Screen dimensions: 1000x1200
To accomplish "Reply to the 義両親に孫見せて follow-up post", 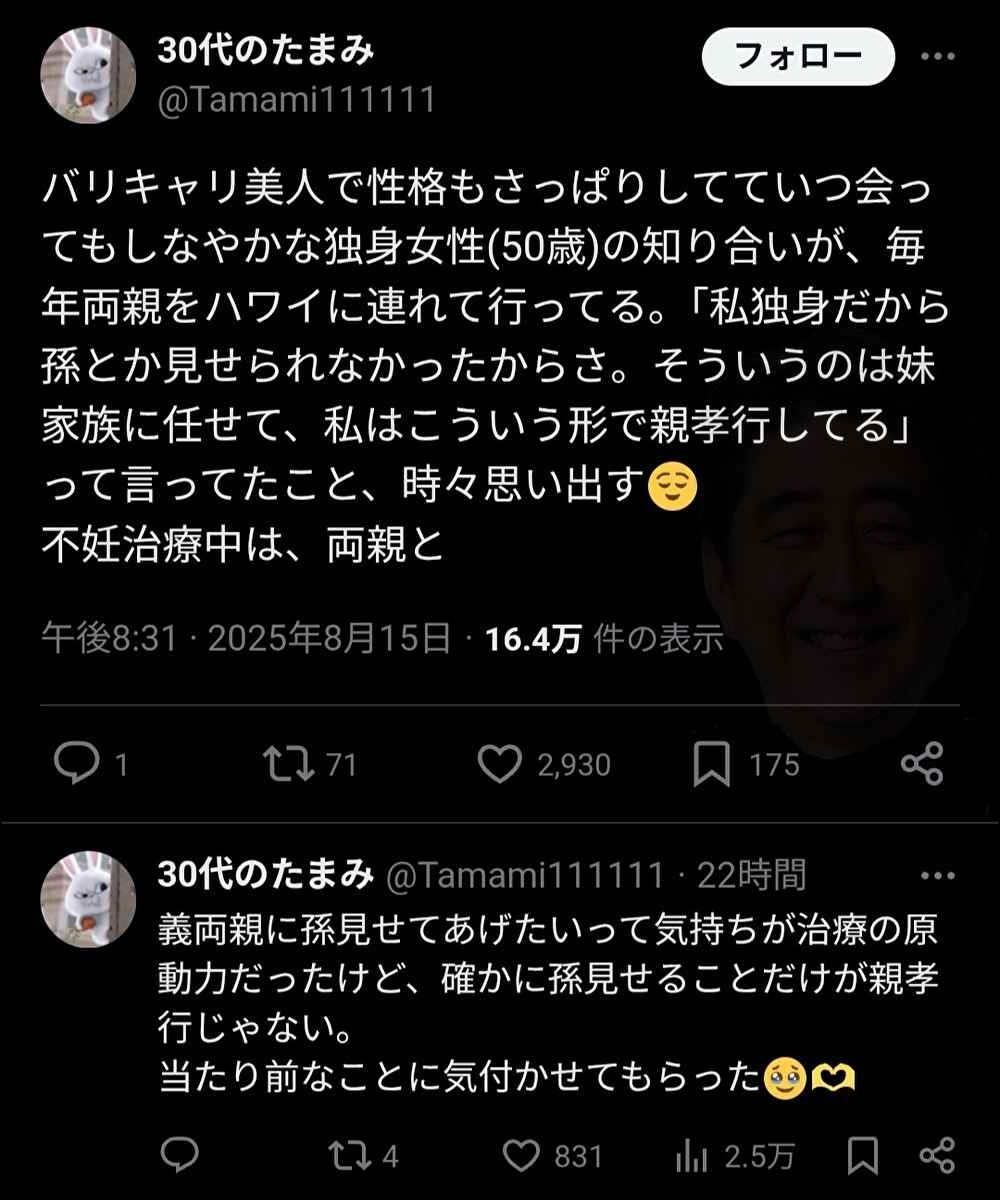I will click(179, 1156).
